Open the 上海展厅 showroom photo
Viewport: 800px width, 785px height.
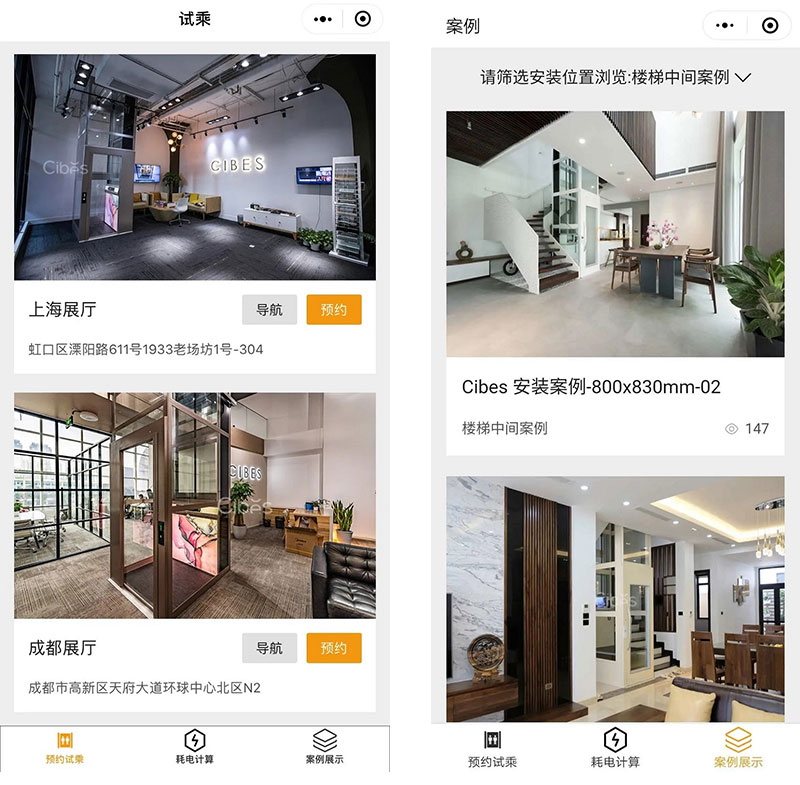(195, 167)
